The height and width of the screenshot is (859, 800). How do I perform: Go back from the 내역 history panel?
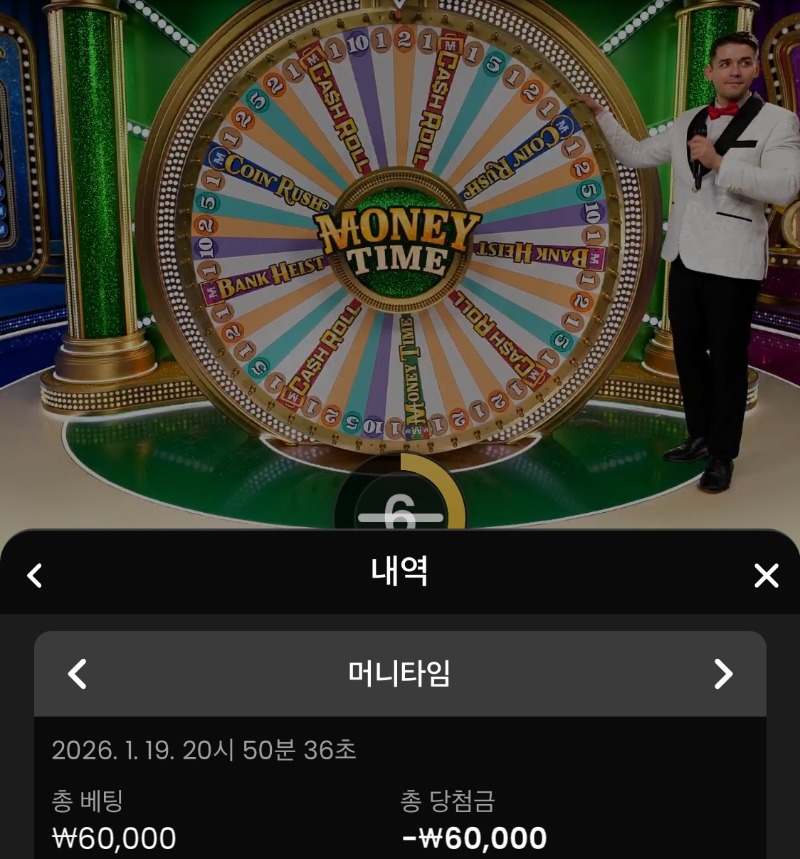pyautogui.click(x=35, y=575)
